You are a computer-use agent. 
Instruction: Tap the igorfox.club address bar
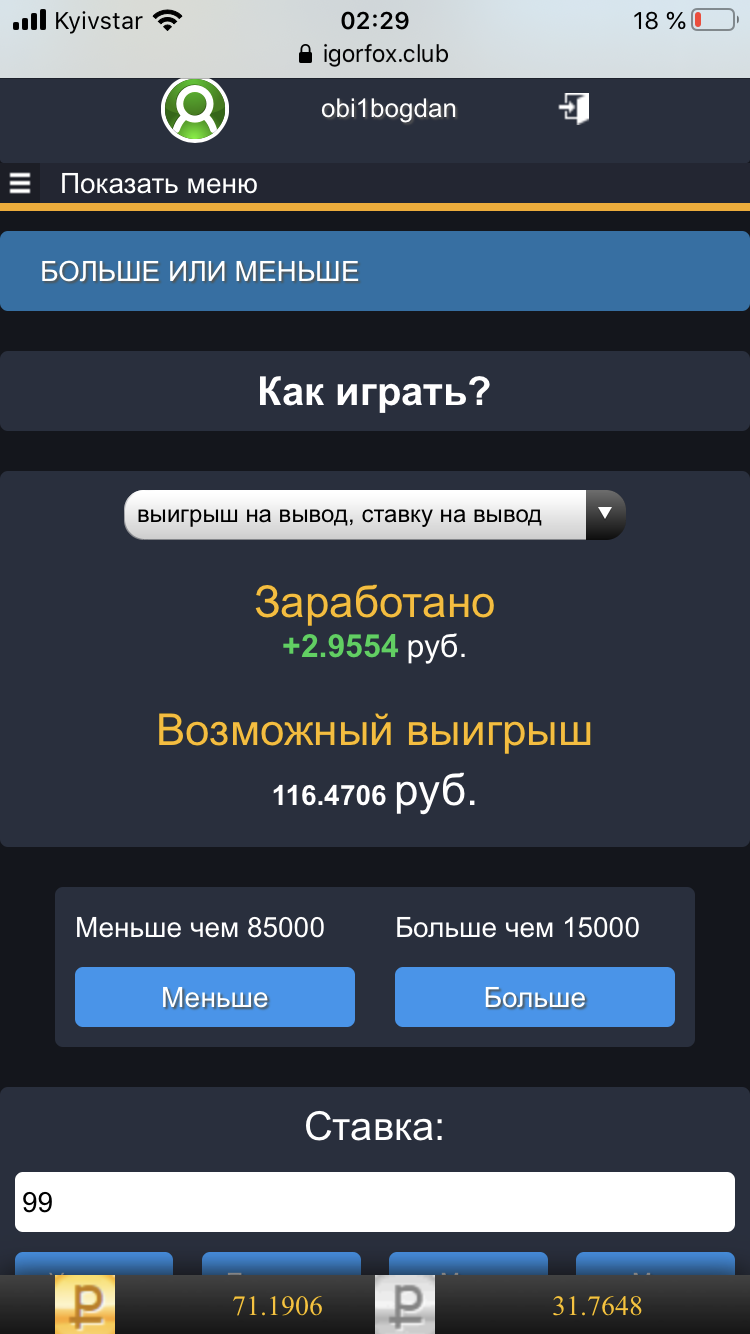click(374, 54)
